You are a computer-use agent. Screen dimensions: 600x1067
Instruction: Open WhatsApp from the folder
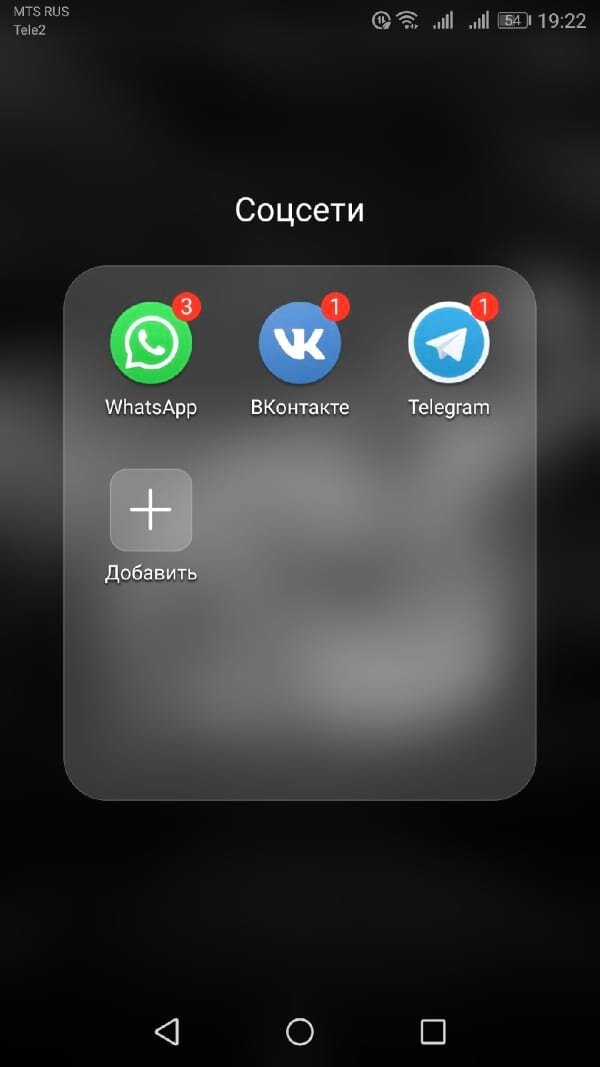150,343
